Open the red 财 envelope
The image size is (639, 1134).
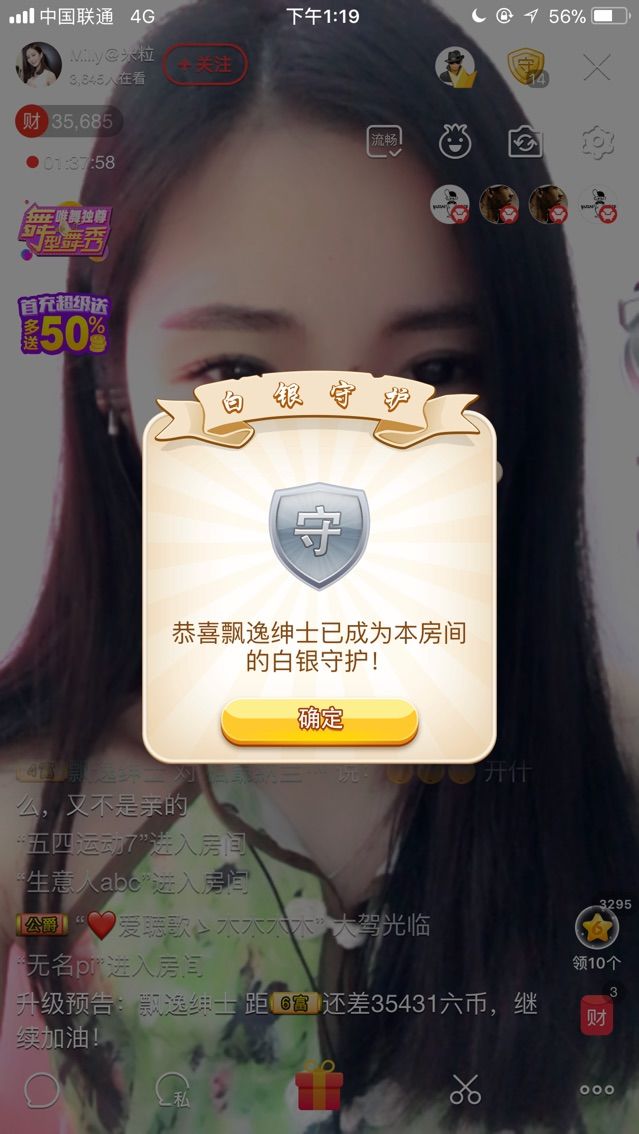click(x=597, y=1016)
